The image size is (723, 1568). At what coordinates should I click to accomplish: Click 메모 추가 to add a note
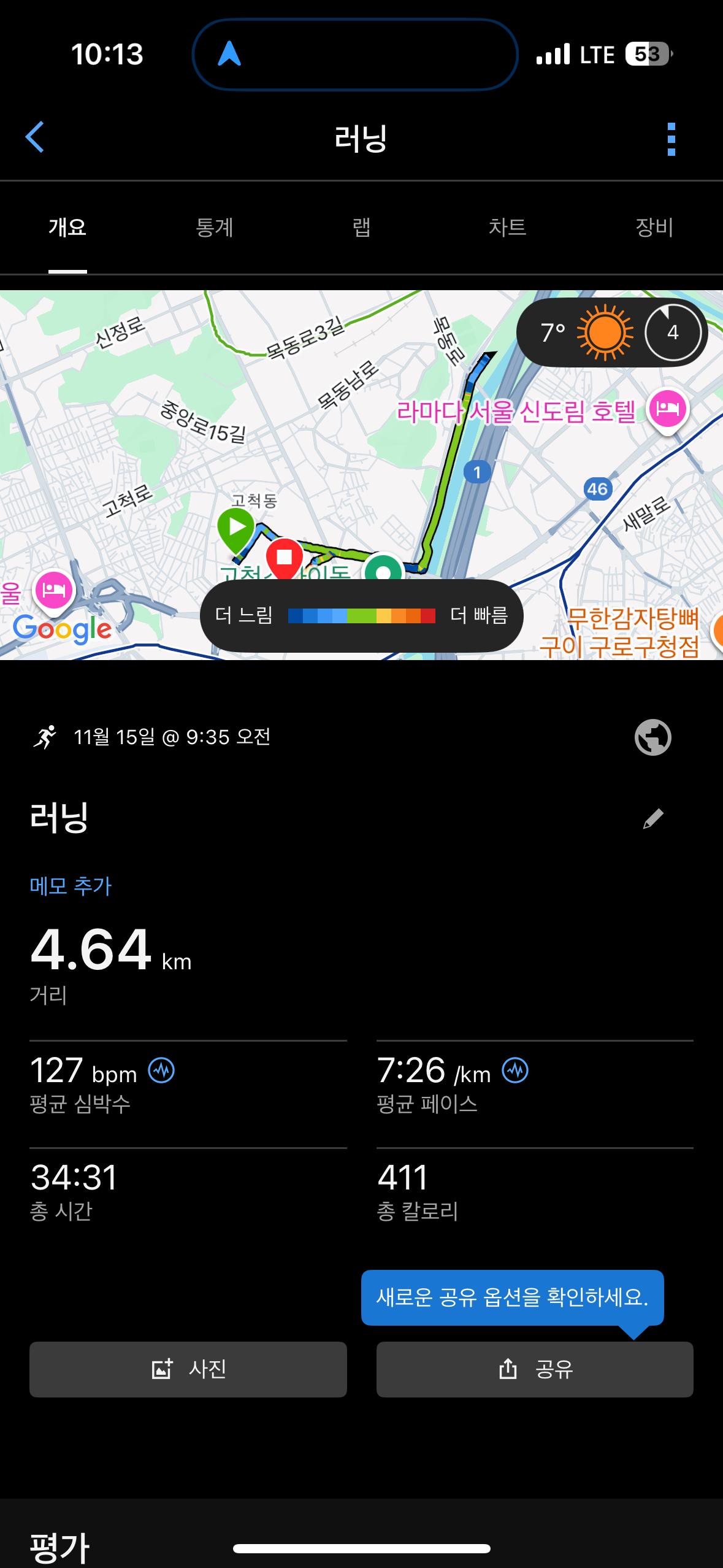(x=70, y=885)
